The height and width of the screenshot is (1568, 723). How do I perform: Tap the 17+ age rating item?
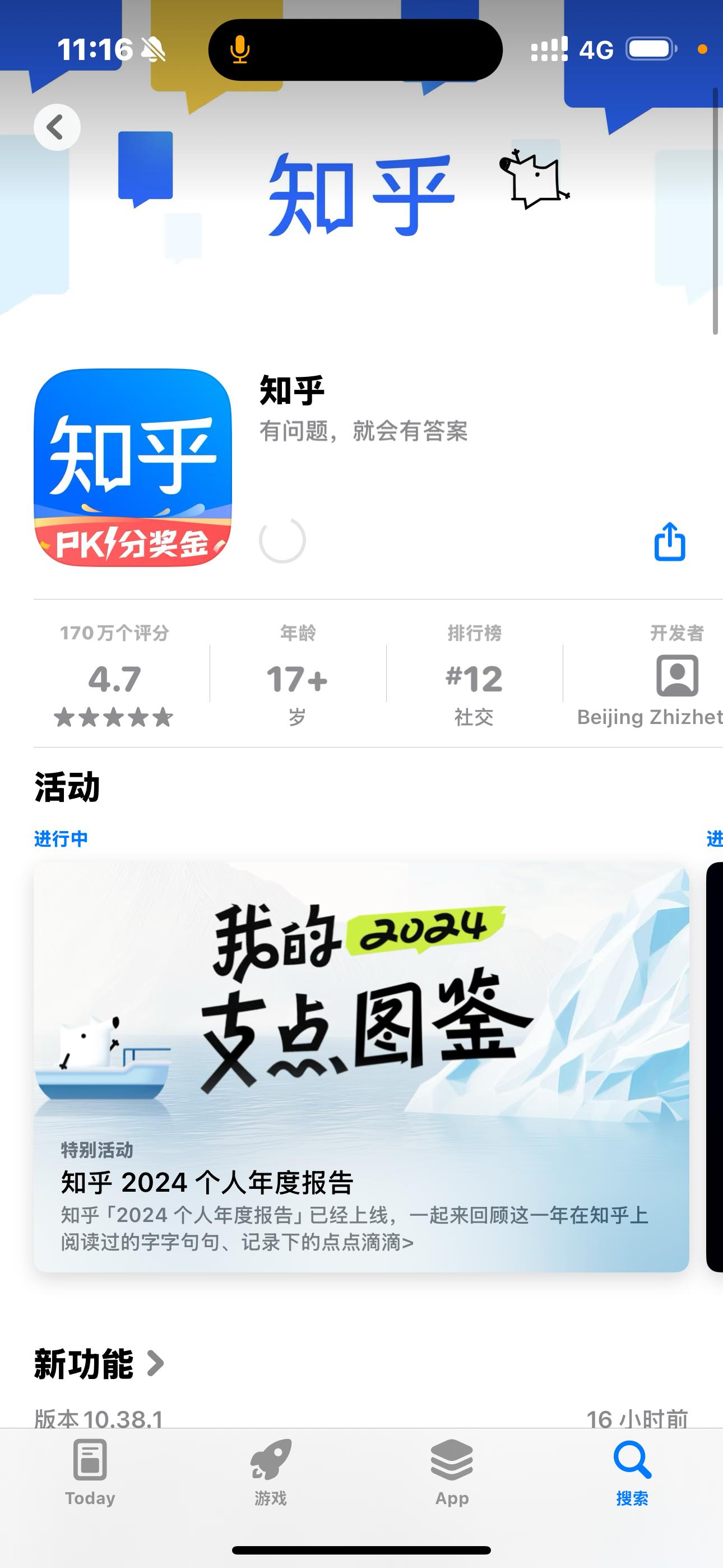[x=297, y=677]
